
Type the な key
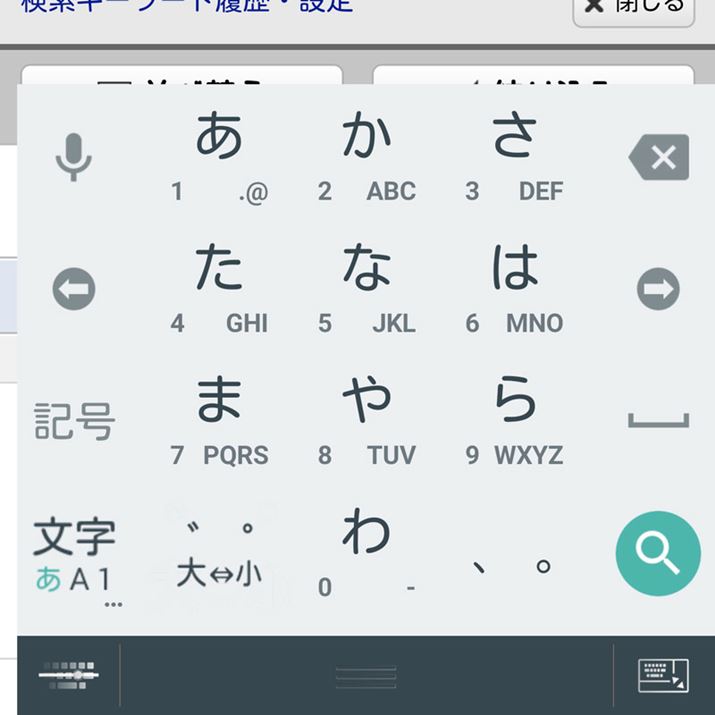pyautogui.click(x=366, y=287)
